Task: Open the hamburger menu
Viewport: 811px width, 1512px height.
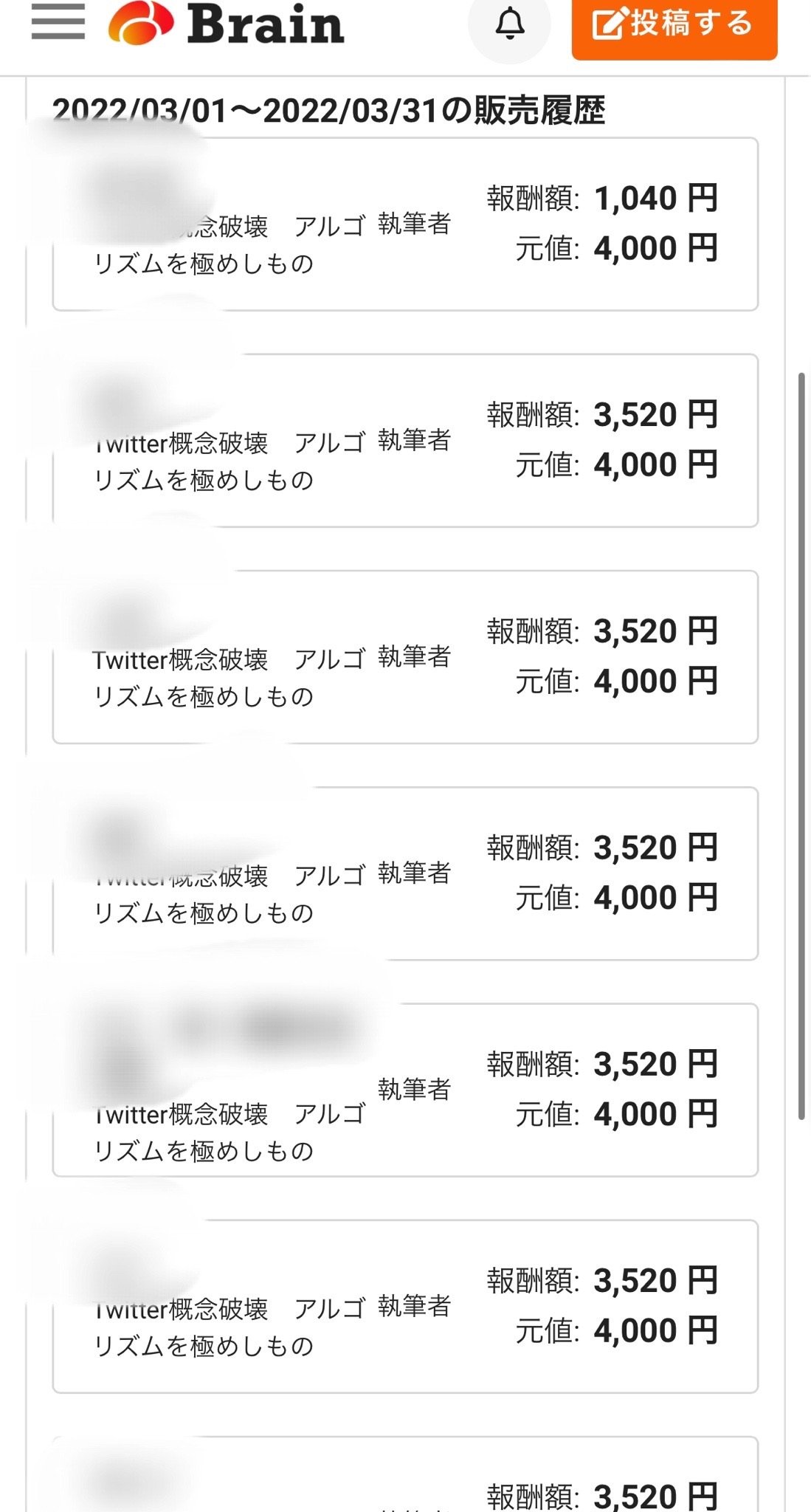Action: coord(58,21)
